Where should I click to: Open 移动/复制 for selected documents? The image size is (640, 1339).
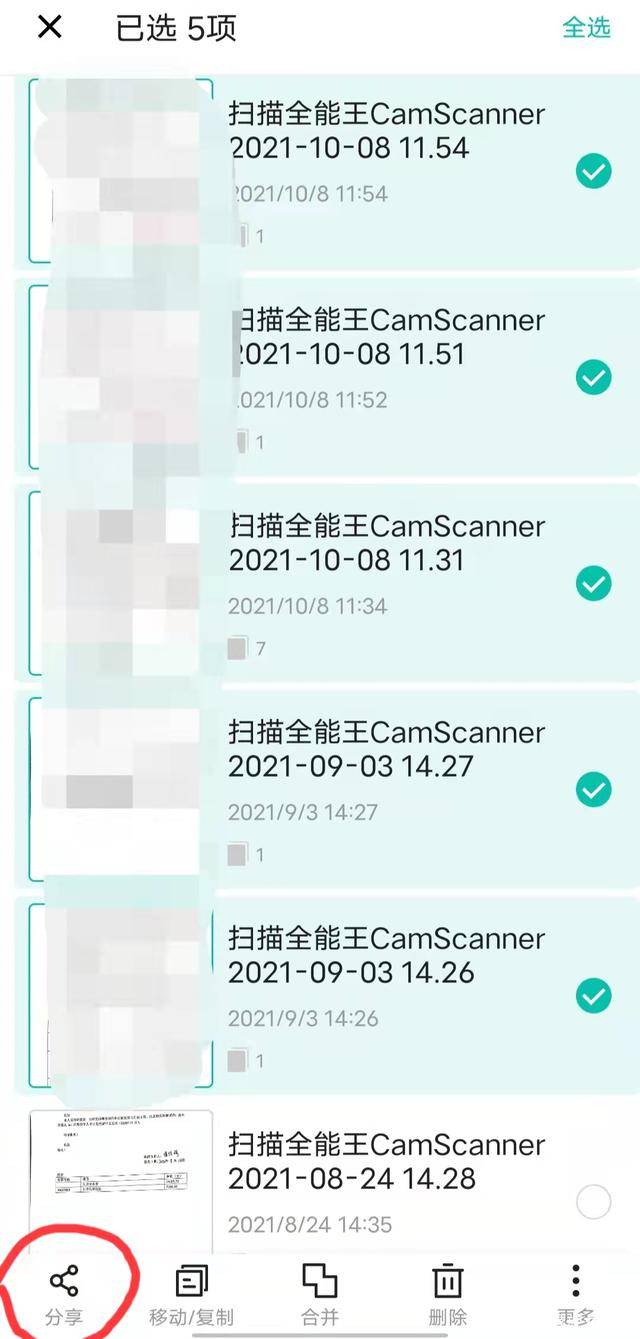[x=191, y=1293]
